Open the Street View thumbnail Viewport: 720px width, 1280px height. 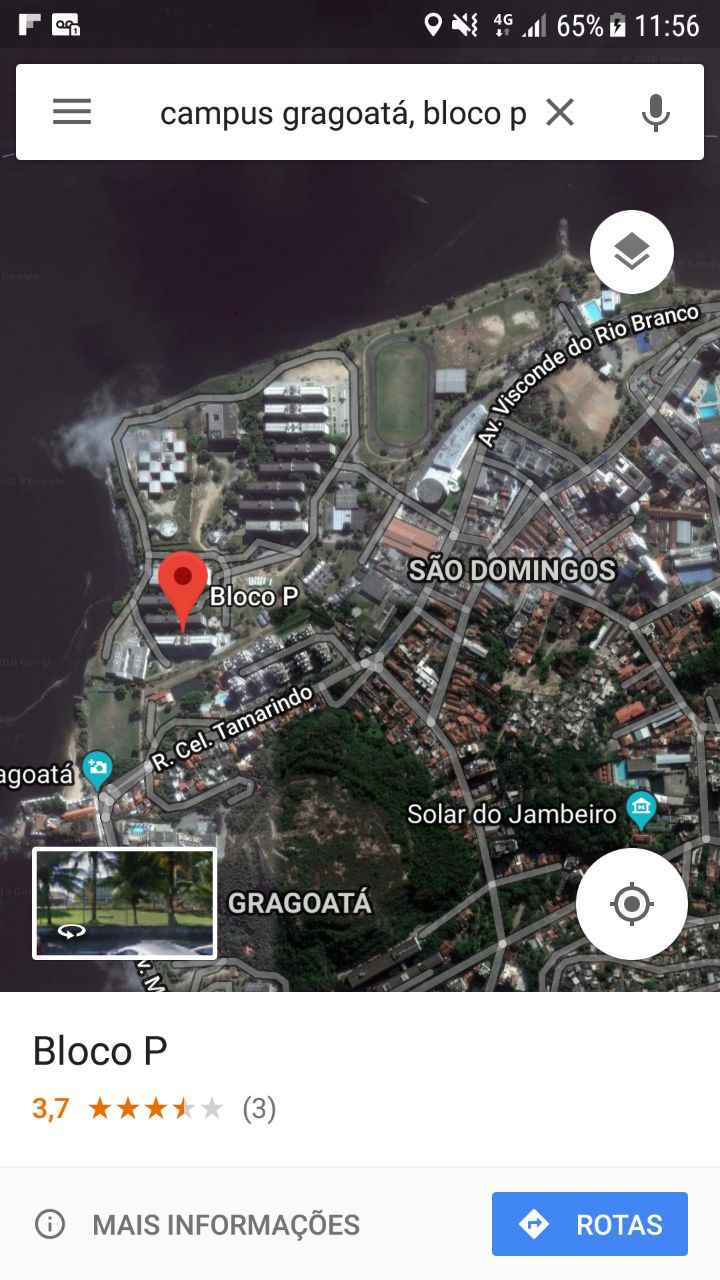125,904
